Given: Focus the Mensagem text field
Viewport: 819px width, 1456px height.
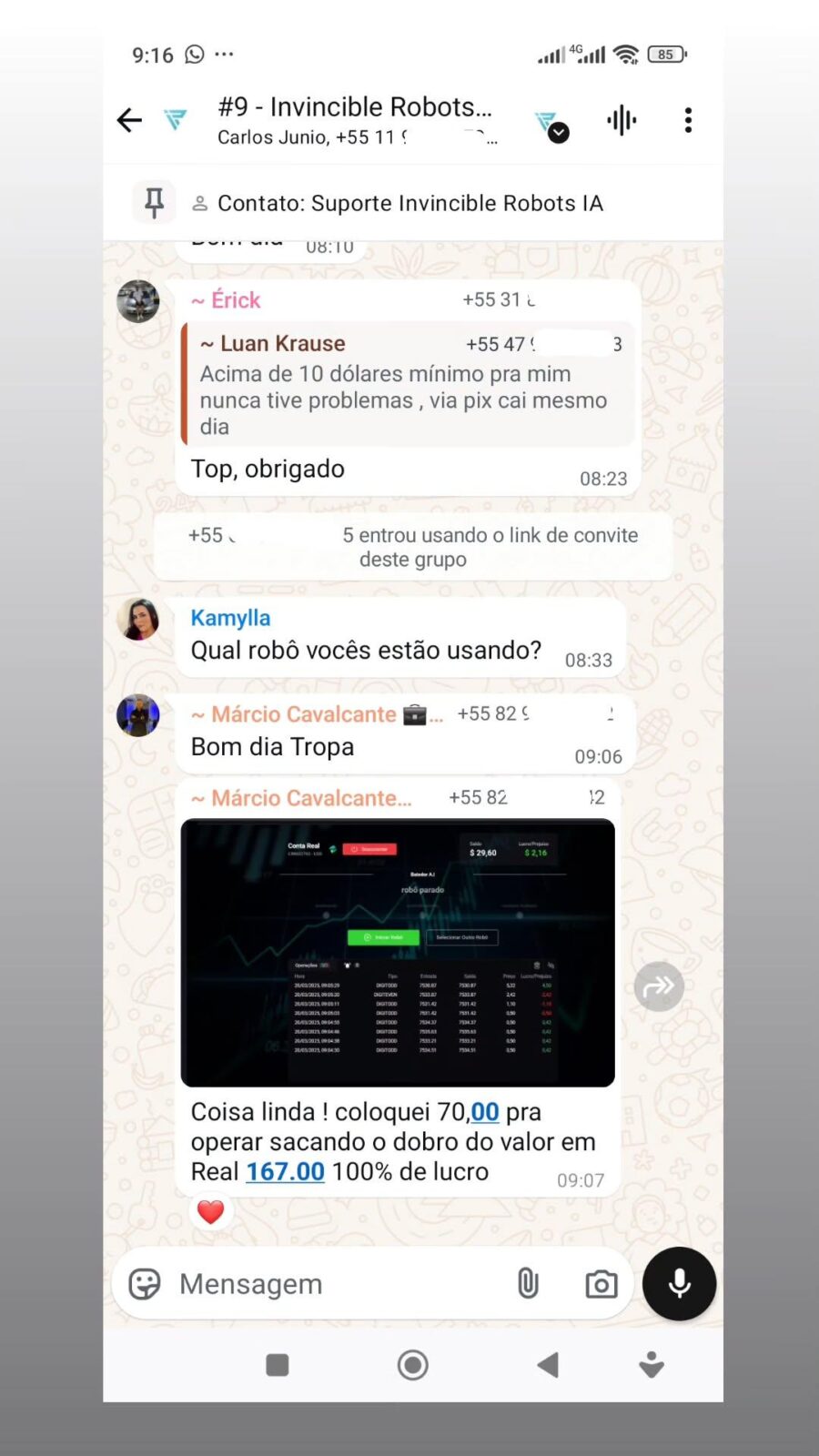Looking at the screenshot, I should [x=337, y=1284].
